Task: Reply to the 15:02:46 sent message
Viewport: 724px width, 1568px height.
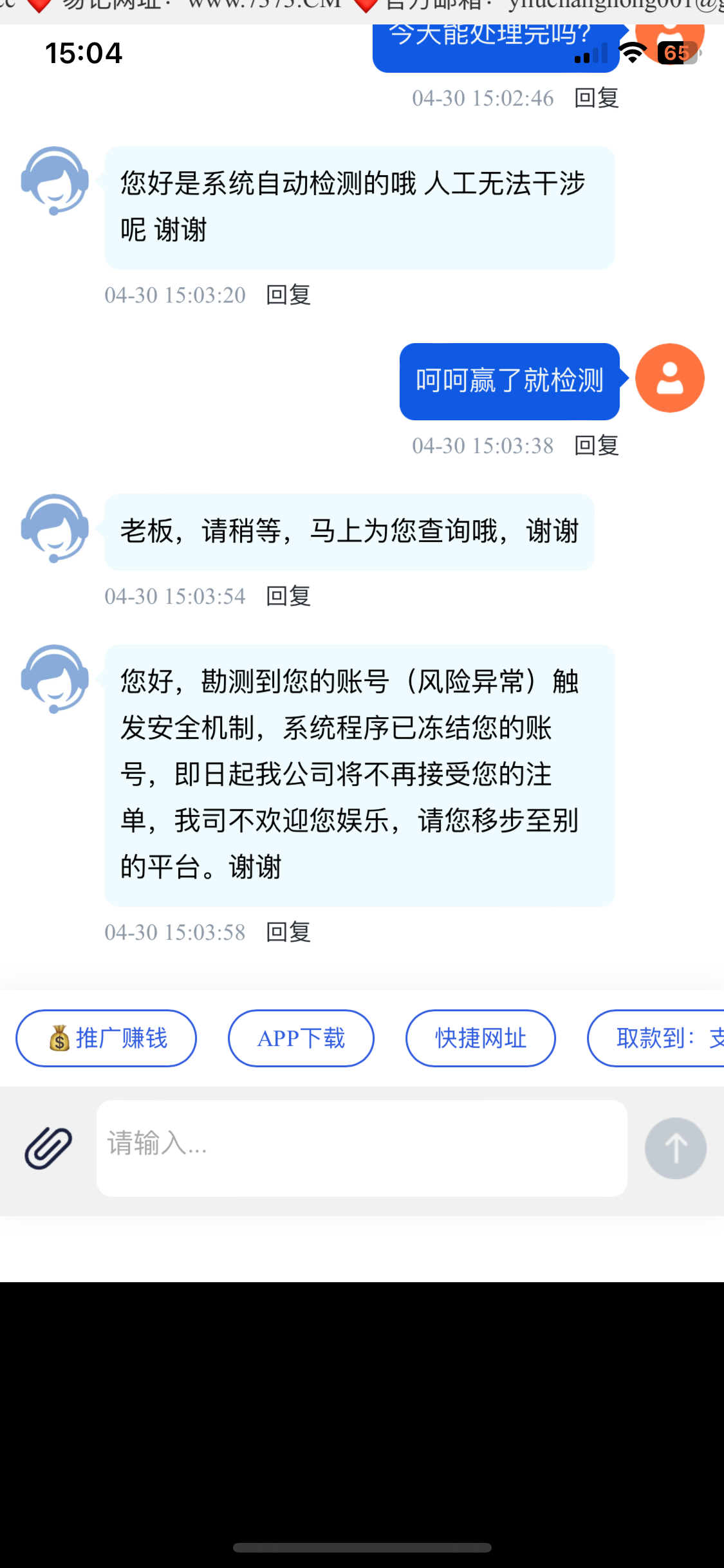Action: tap(597, 98)
